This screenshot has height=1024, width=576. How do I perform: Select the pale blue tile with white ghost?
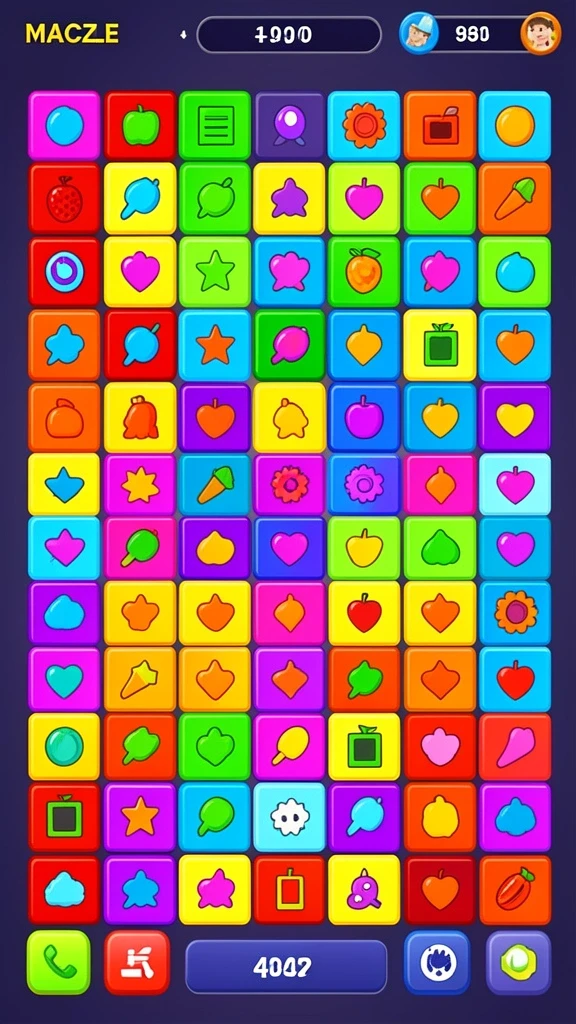tap(289, 816)
